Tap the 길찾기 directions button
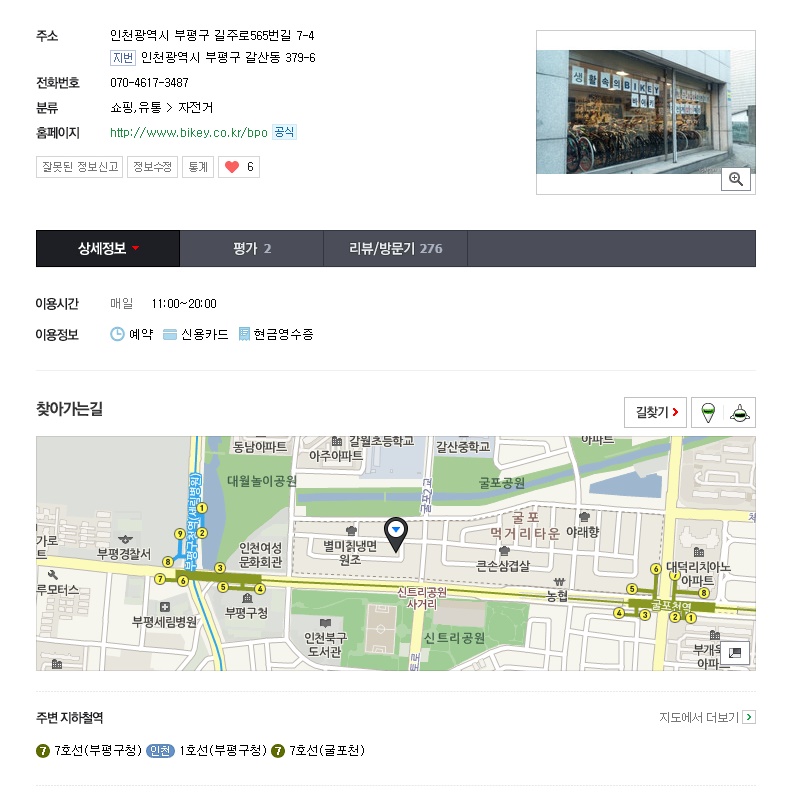The image size is (790, 793). click(655, 412)
